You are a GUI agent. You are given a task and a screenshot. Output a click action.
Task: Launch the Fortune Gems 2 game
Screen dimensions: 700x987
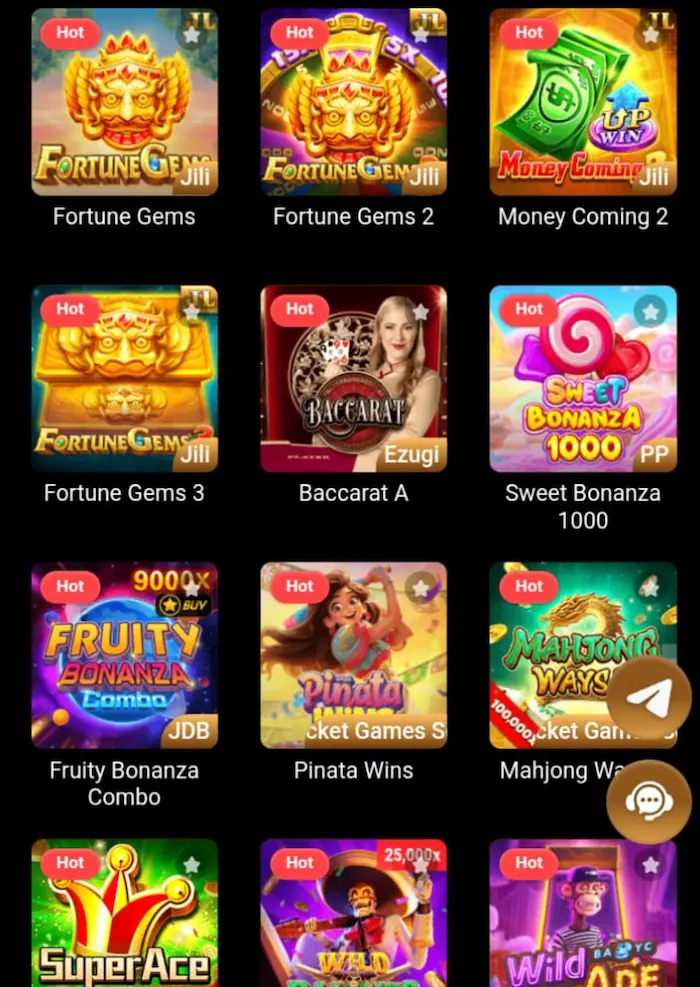[353, 110]
